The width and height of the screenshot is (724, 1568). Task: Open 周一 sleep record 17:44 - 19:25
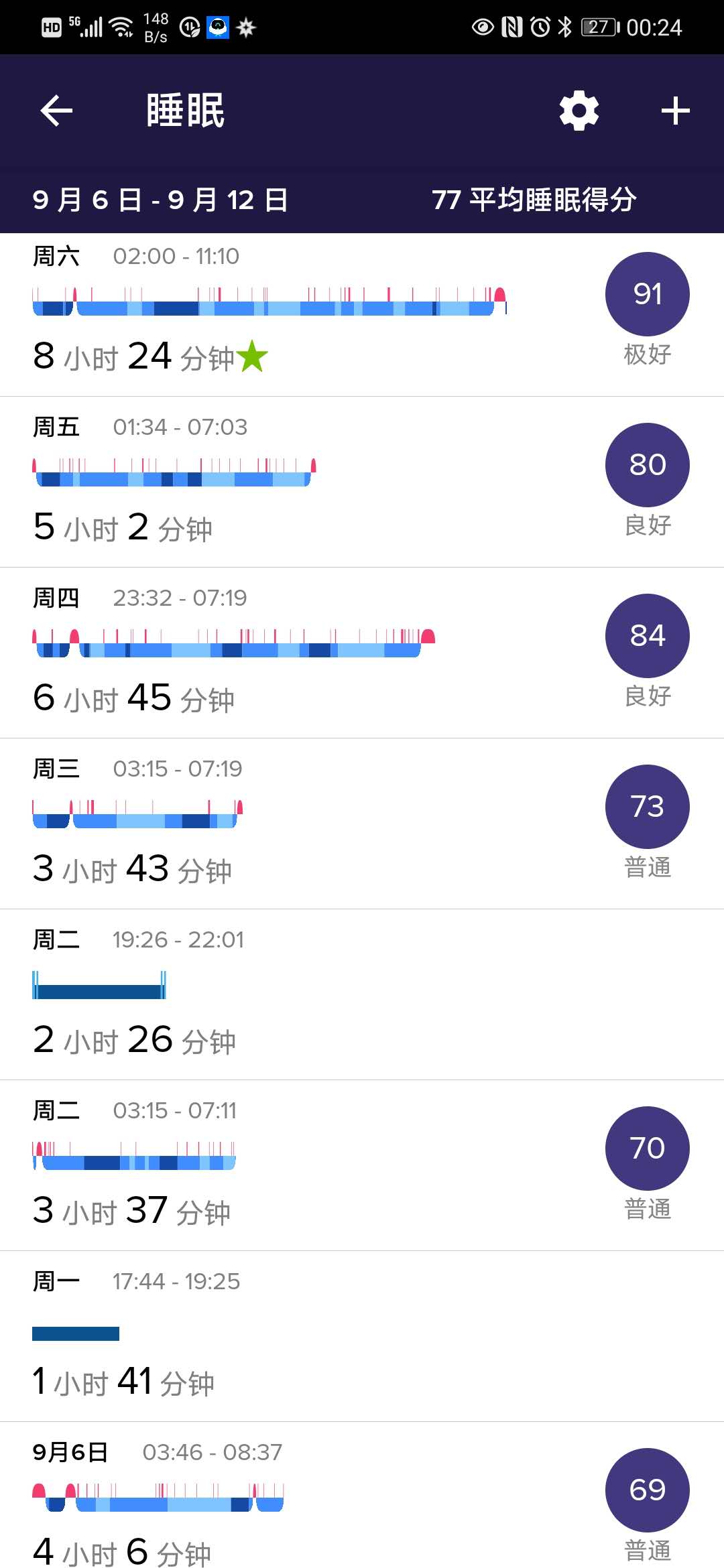(x=362, y=1336)
